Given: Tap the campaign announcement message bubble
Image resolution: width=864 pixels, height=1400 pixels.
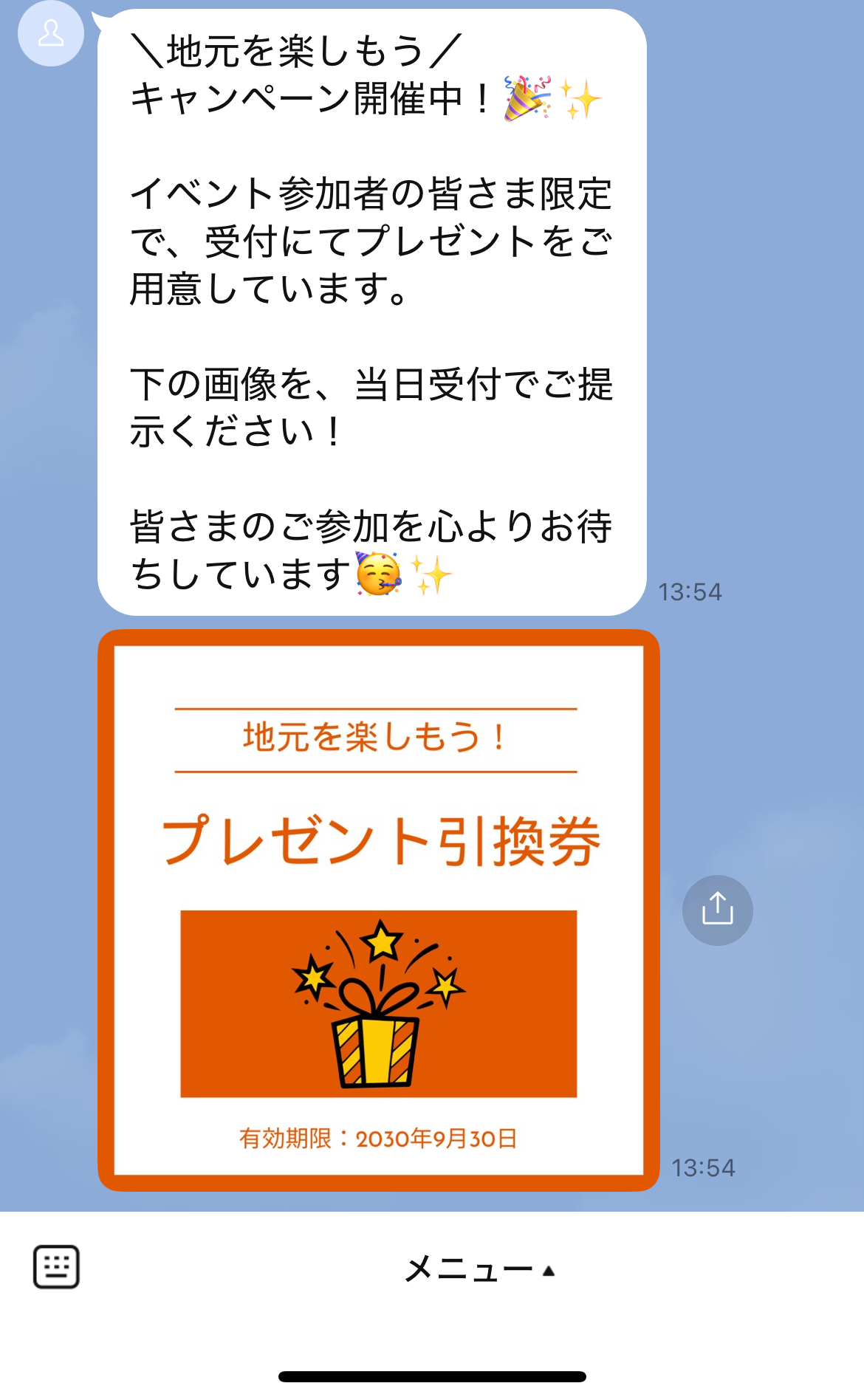Looking at the screenshot, I should point(369,310).
